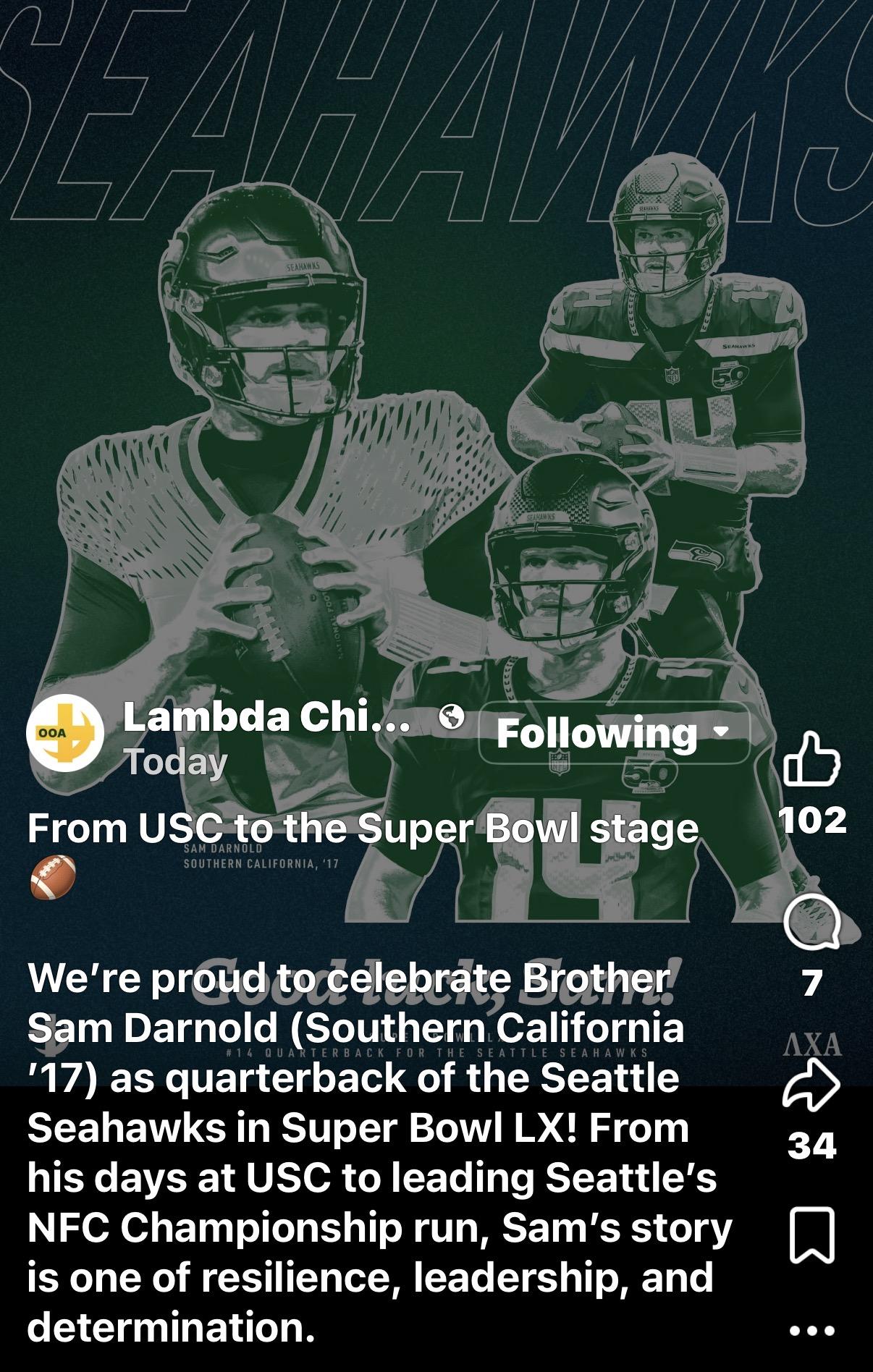Share the Sam Darnold post

click(x=811, y=1085)
